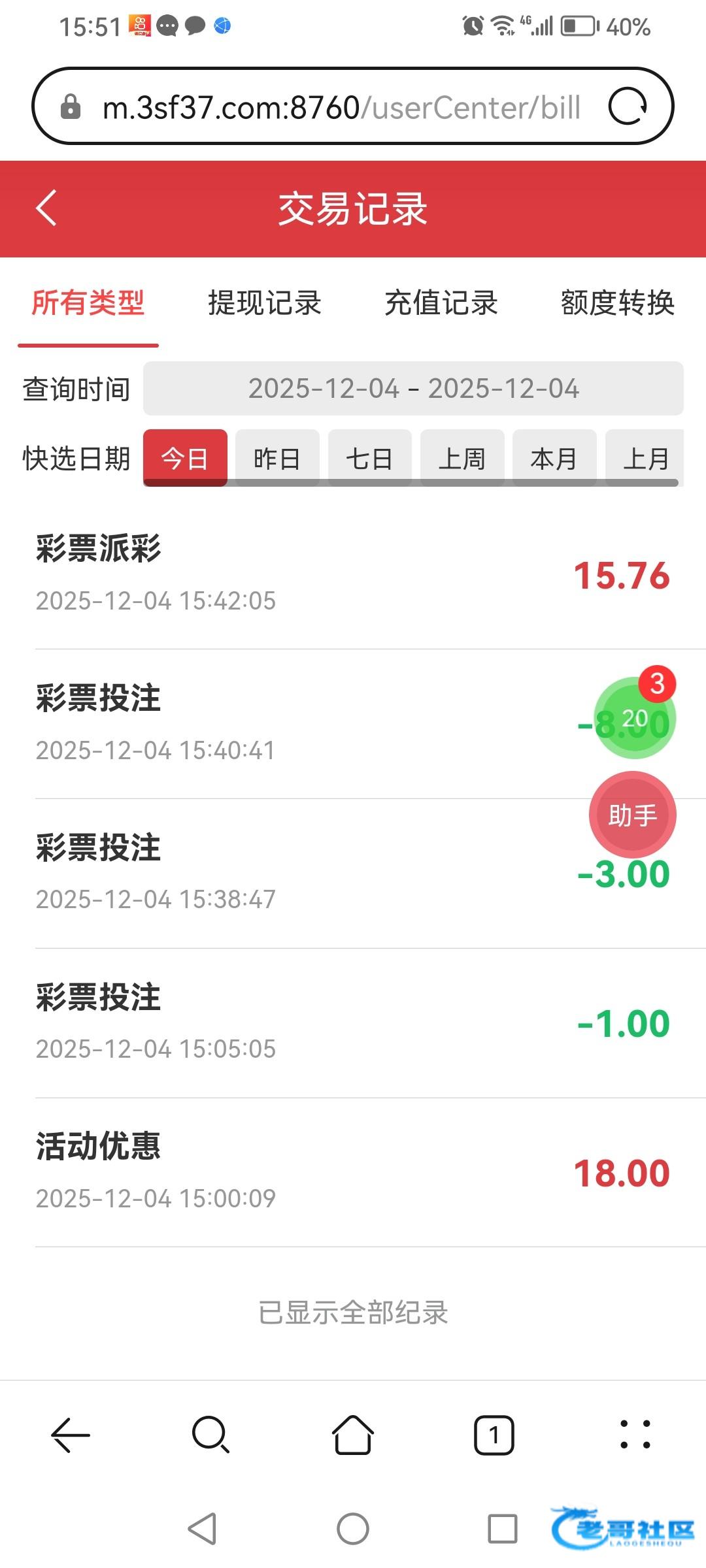Open the browser four-dot menu
The height and width of the screenshot is (1568, 706).
click(635, 1435)
